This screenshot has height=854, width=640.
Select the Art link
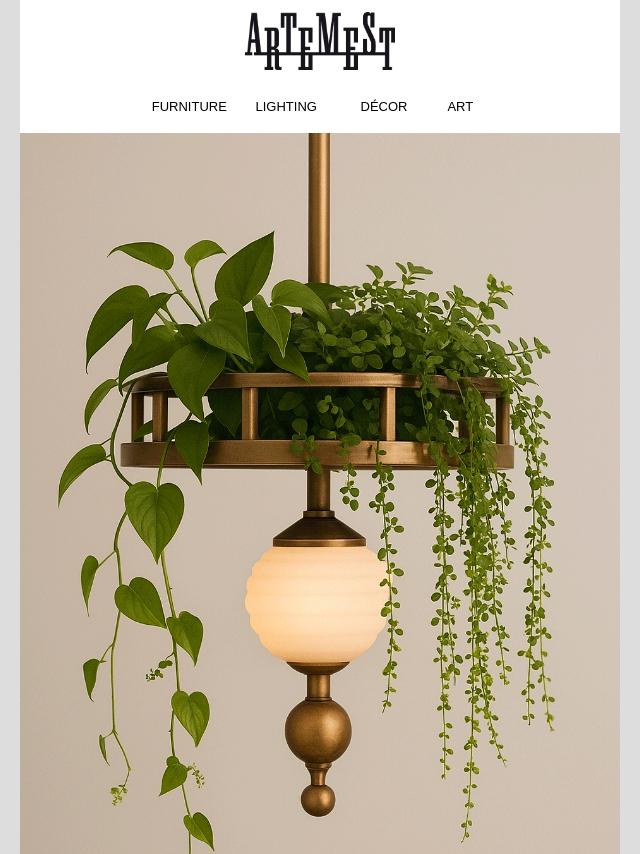pyautogui.click(x=460, y=107)
